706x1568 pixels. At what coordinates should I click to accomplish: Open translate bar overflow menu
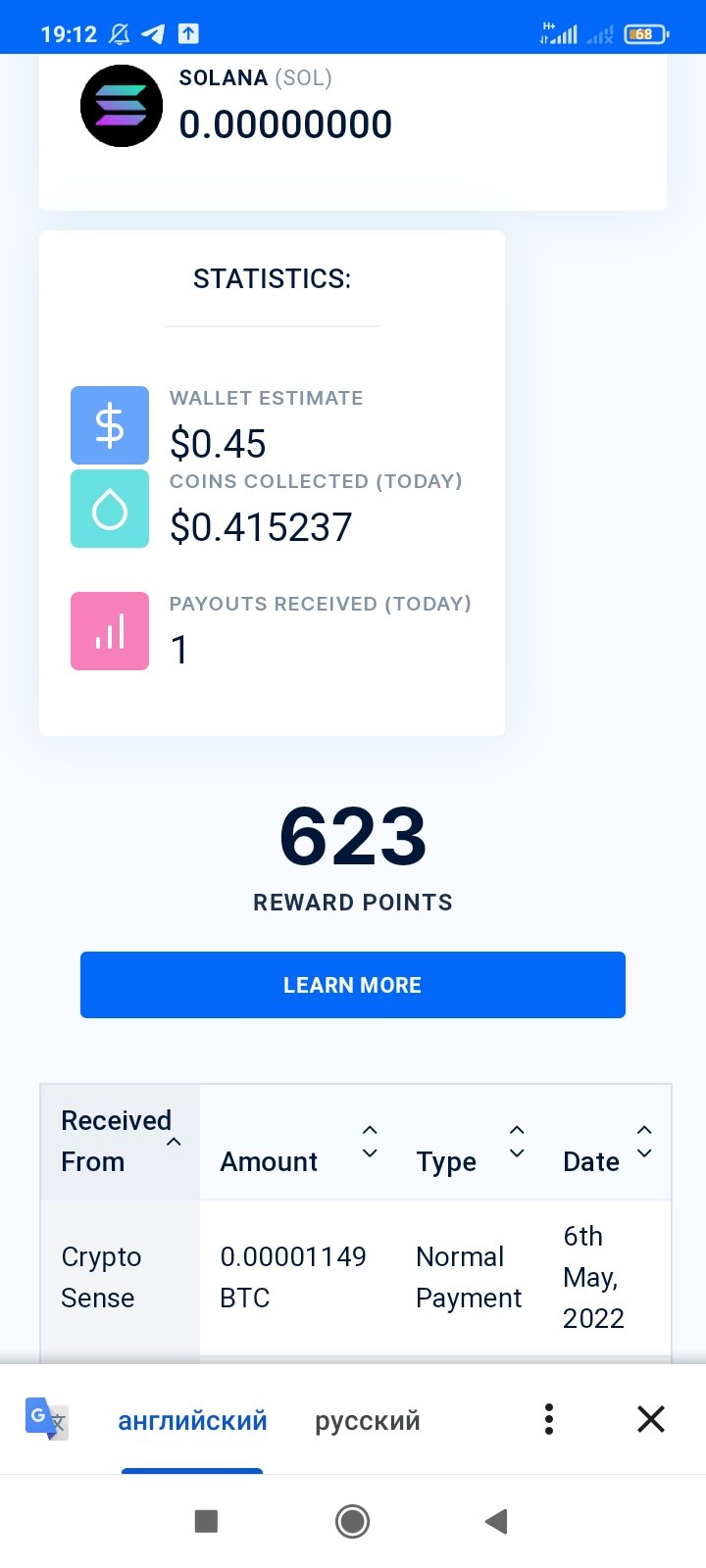click(549, 1419)
